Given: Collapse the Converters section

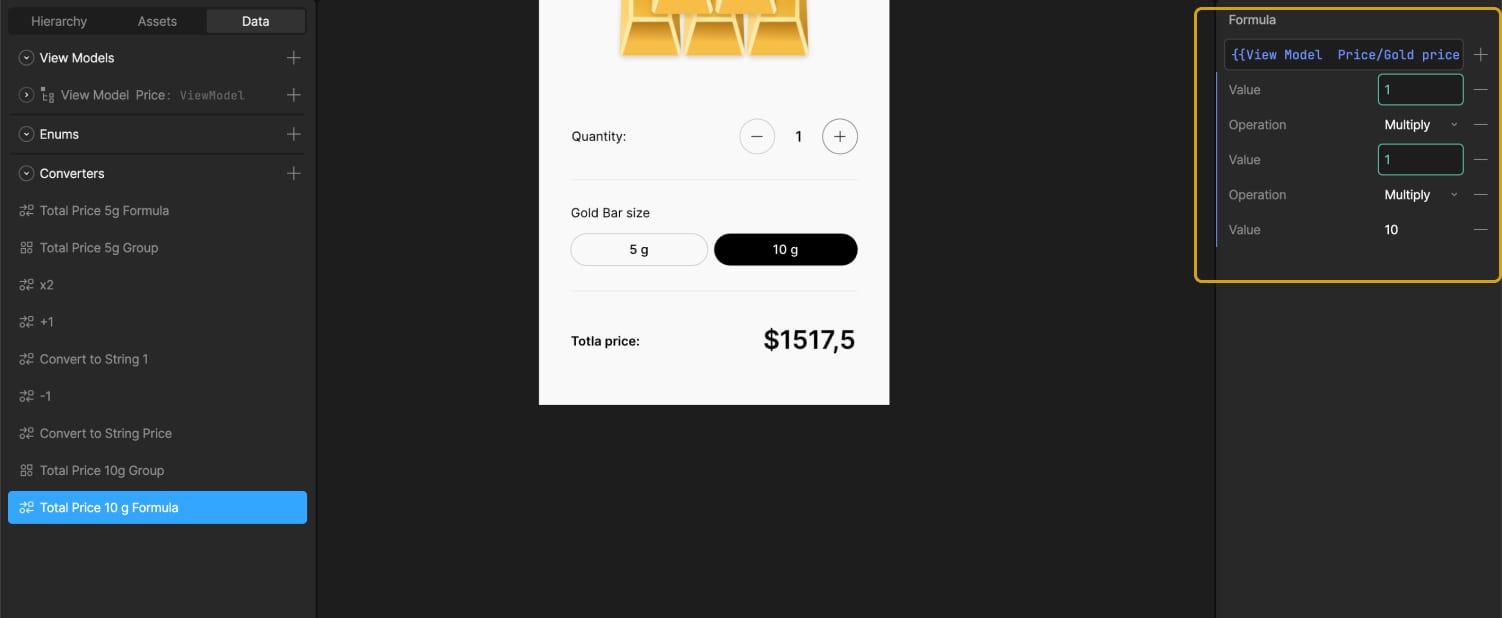Looking at the screenshot, I should click(x=27, y=173).
